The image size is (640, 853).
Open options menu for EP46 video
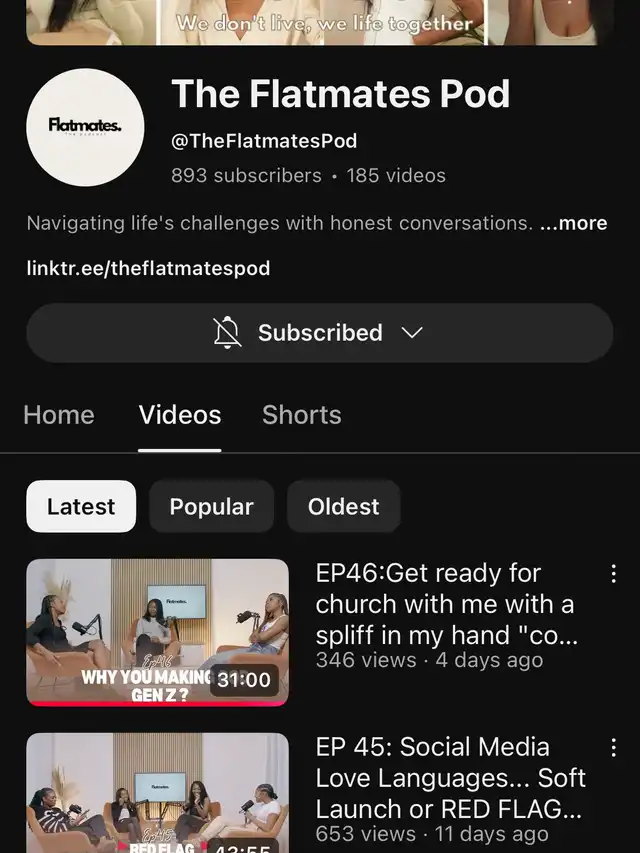613,574
